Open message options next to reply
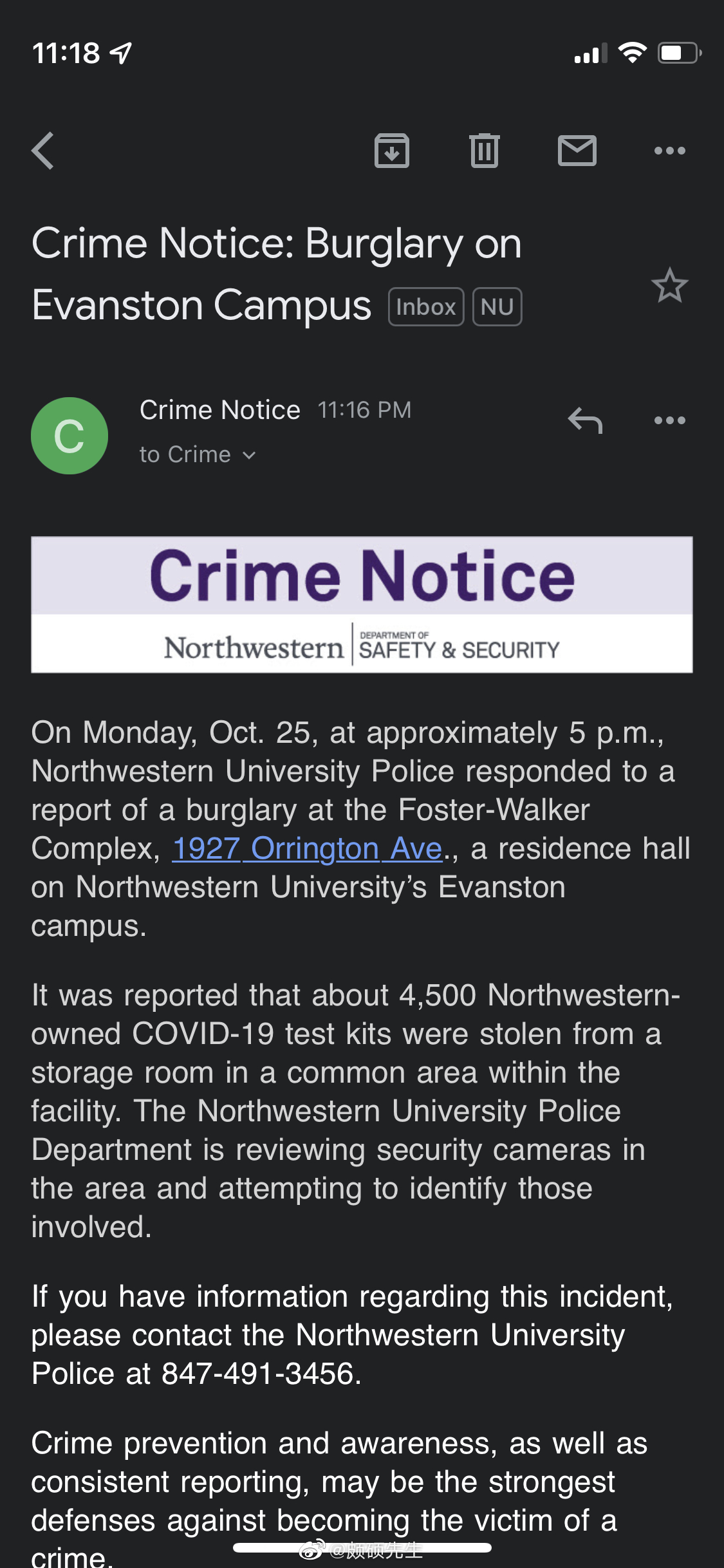724x1568 pixels. coord(669,421)
